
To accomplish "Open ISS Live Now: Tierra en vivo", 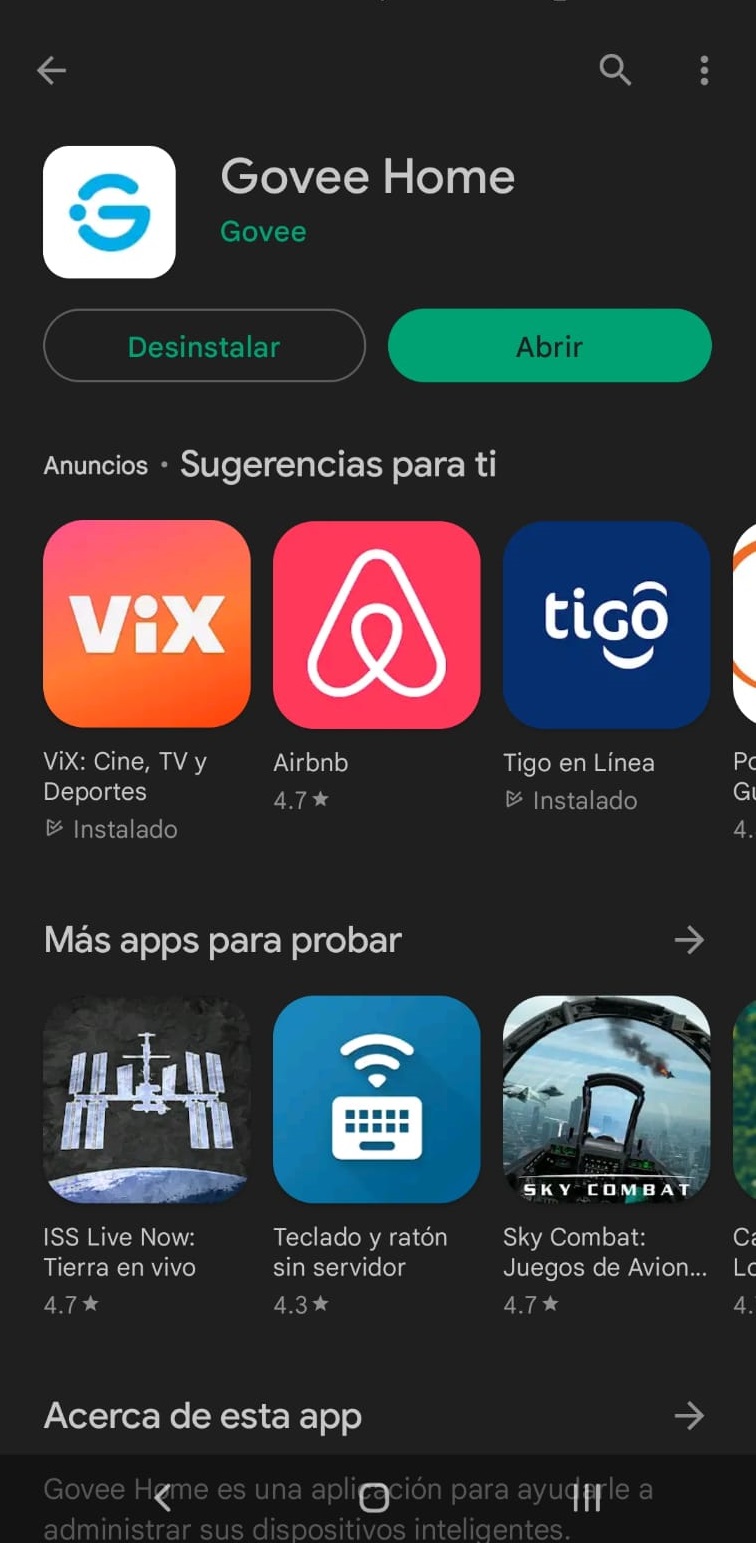I will tap(147, 1099).
